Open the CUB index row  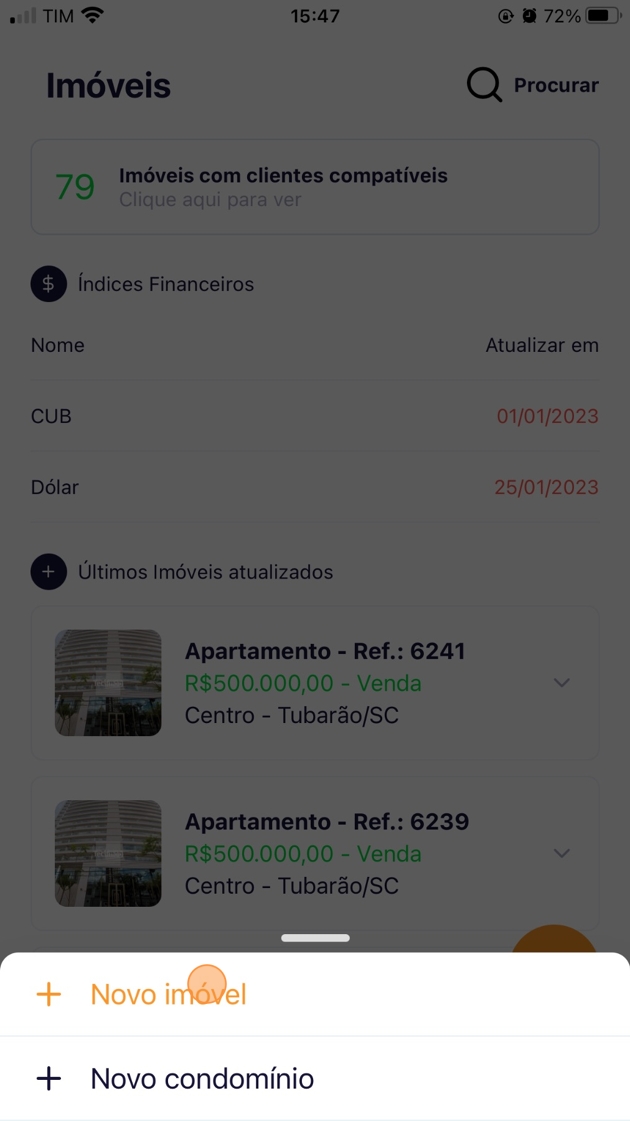click(315, 416)
